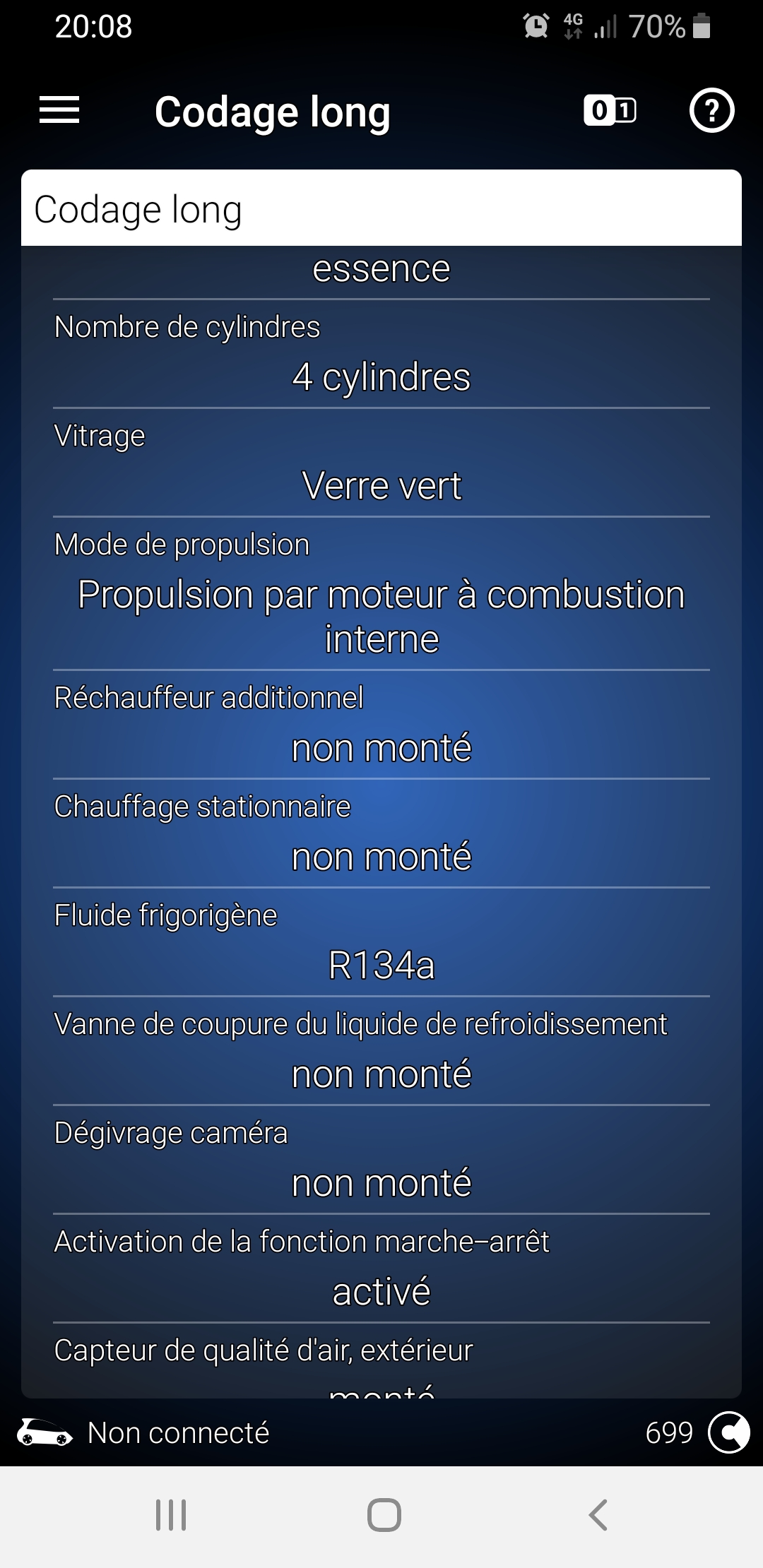Viewport: 763px width, 1568px height.
Task: Edit the Dégivrage caméra setting
Action: coord(381,1182)
